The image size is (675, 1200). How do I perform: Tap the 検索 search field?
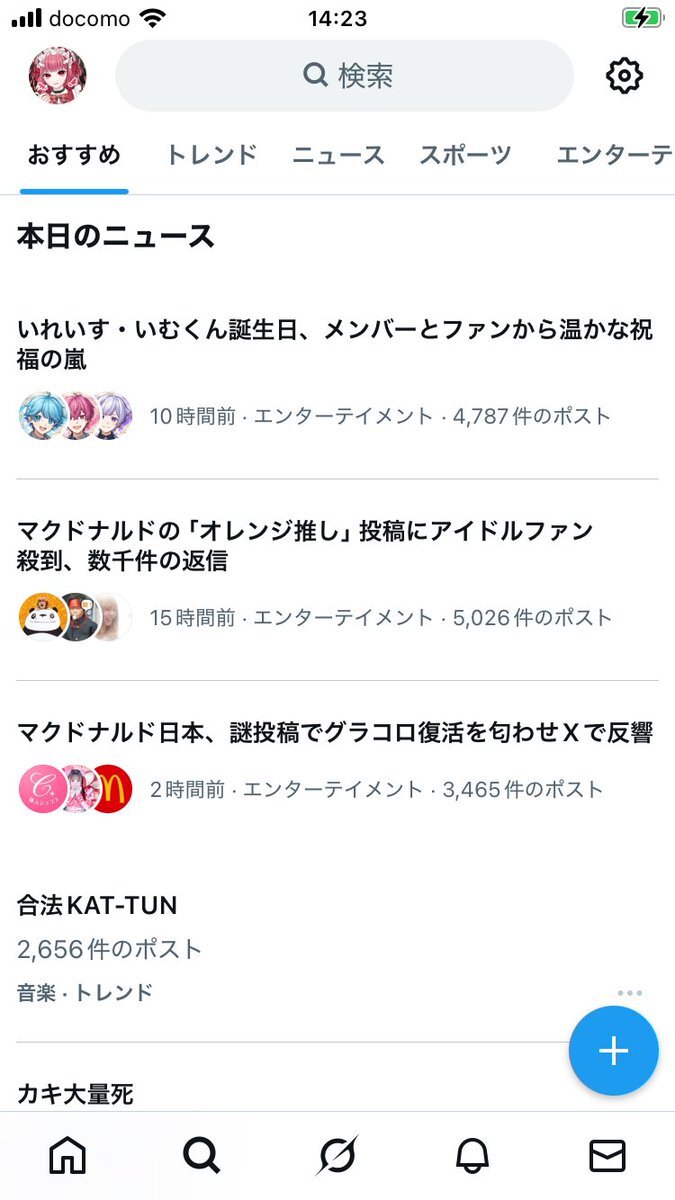345,76
